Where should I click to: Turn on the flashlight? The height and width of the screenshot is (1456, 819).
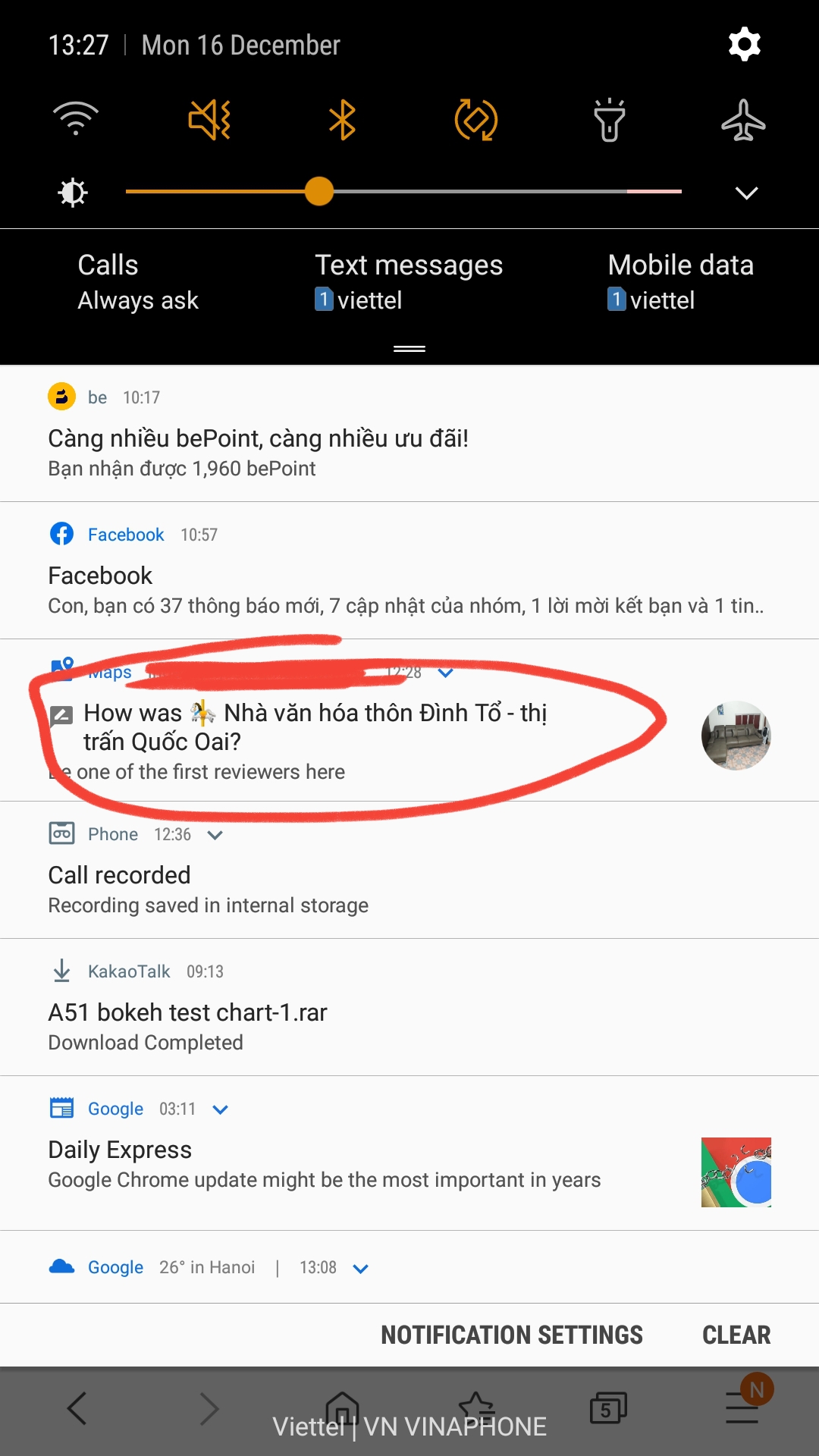click(610, 119)
